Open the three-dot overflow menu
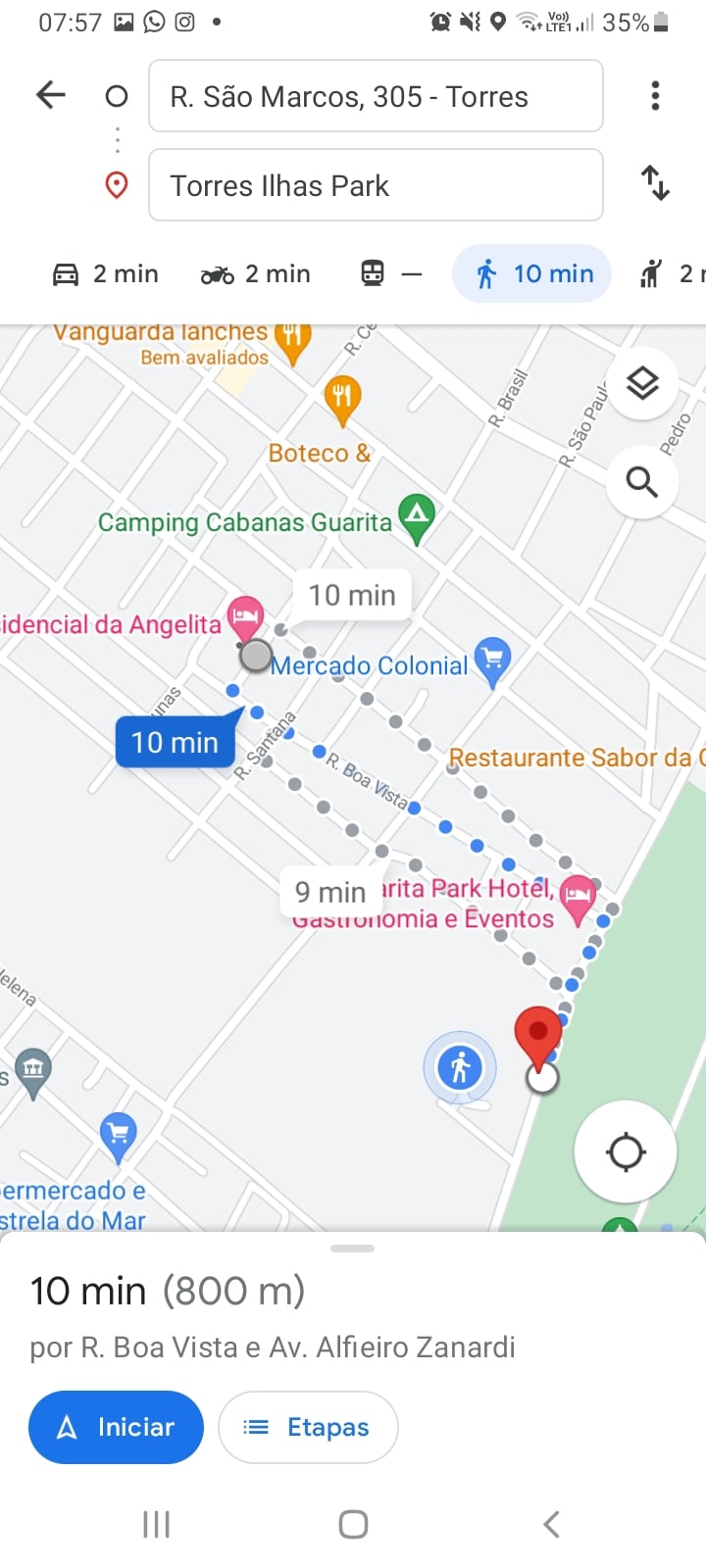Screen dimensions: 706x1568 pos(655,95)
